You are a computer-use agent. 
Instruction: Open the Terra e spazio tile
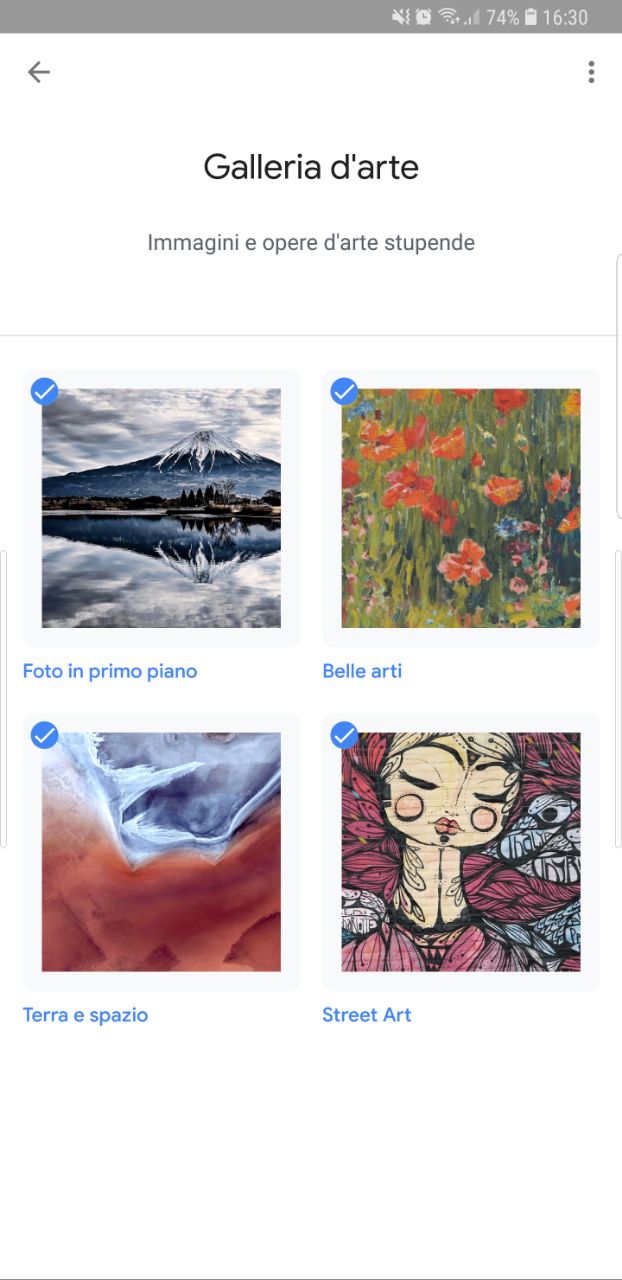tap(161, 852)
